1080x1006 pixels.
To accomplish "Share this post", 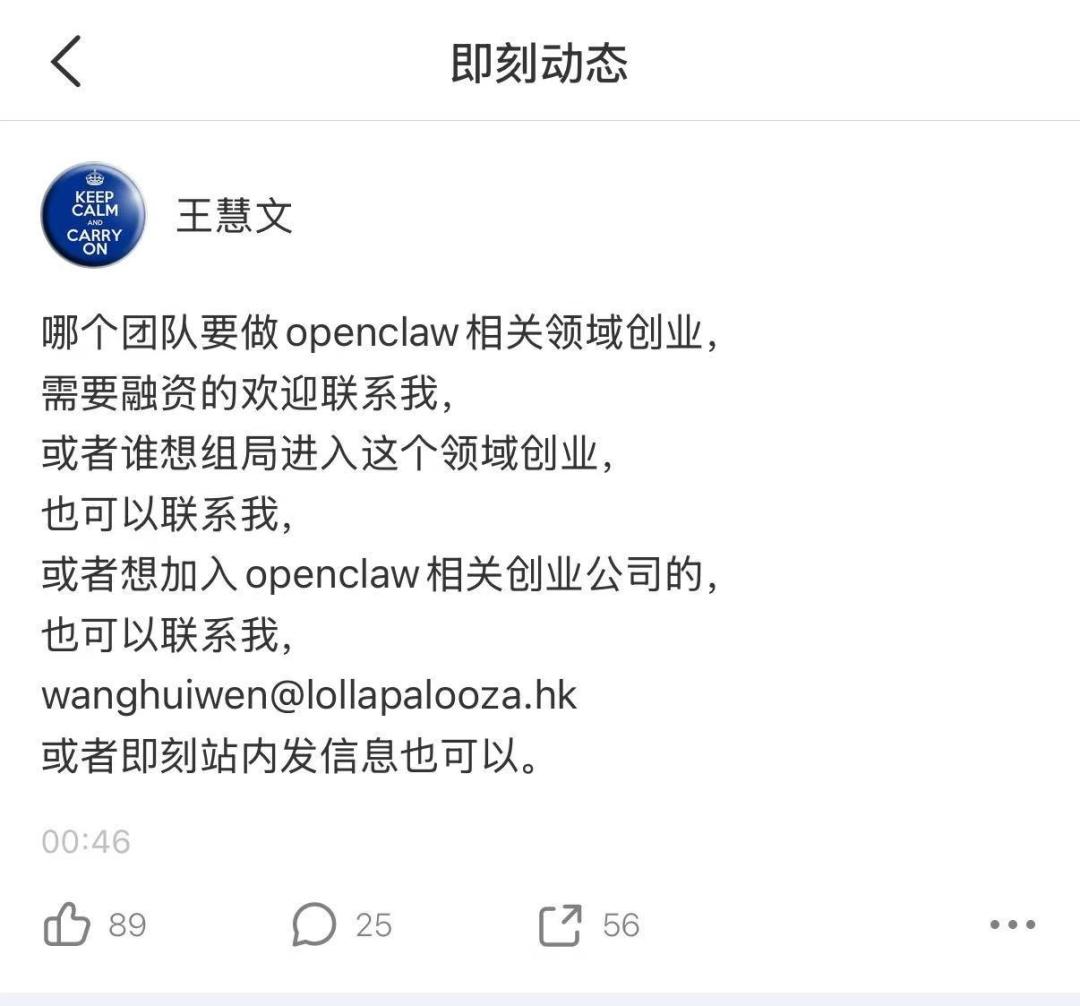I will (560, 925).
